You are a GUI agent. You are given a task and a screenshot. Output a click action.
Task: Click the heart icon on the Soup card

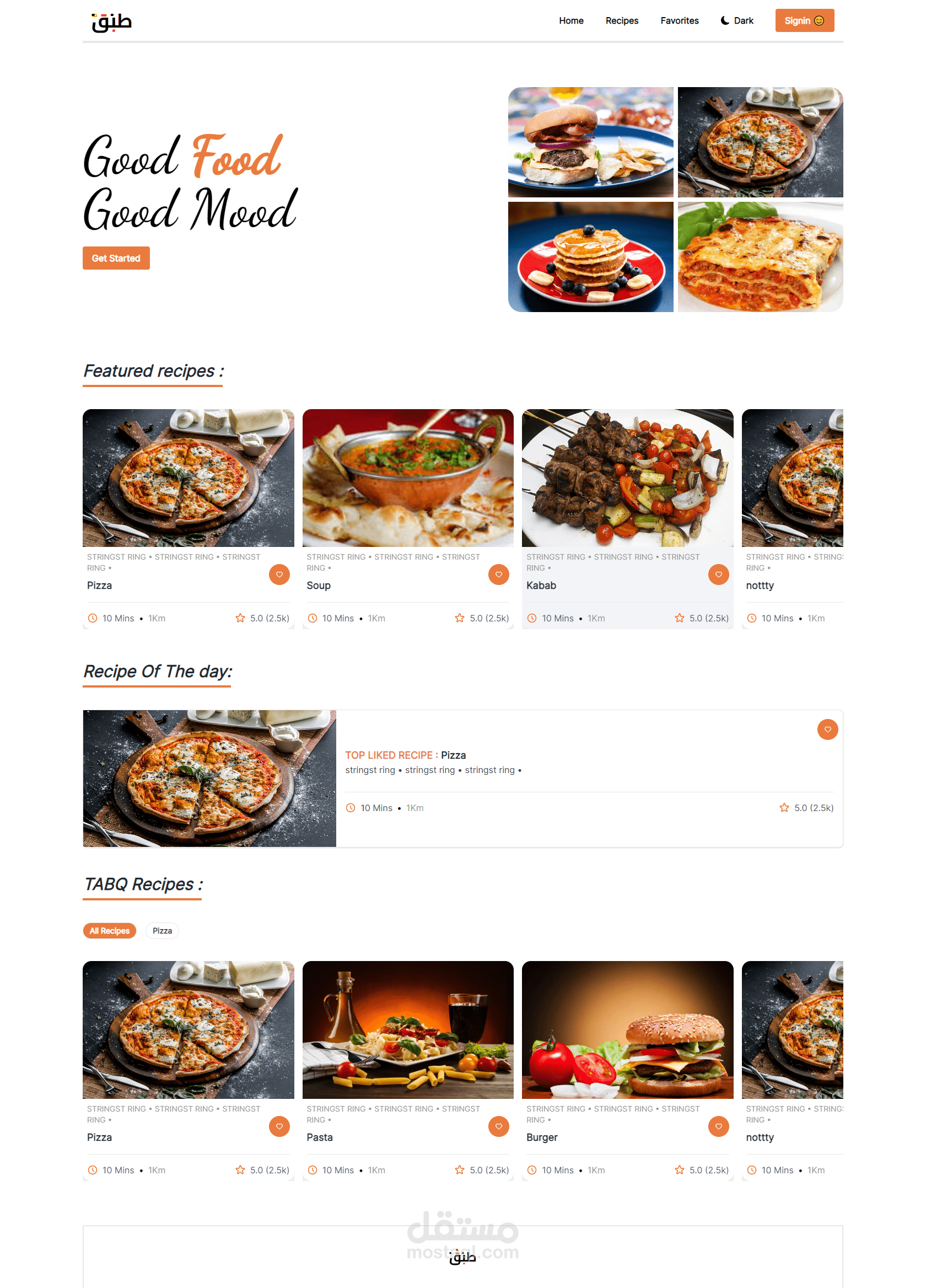[498, 574]
